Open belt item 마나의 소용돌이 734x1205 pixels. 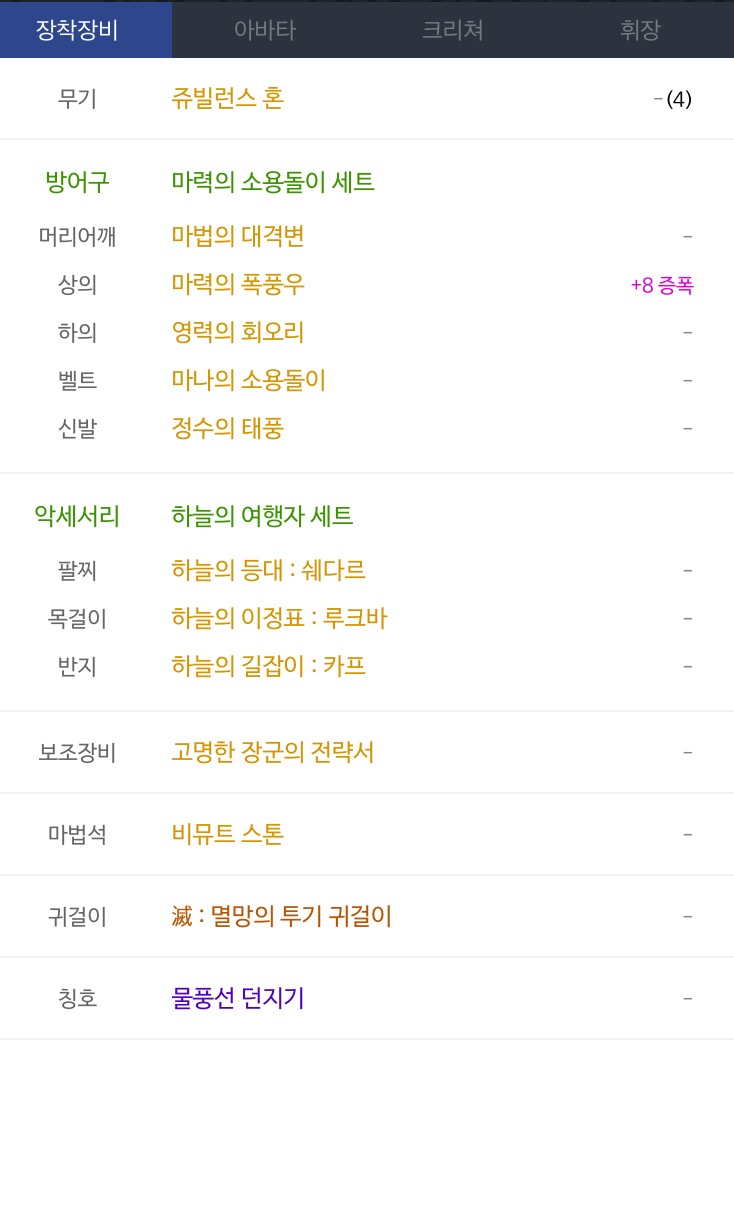point(248,380)
